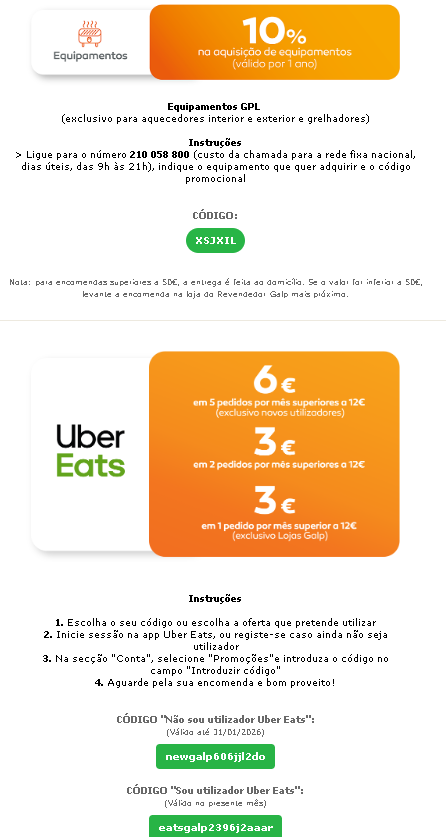Open the Uber Eats offers banner
The width and height of the screenshot is (446, 837).
pyautogui.click(x=215, y=454)
